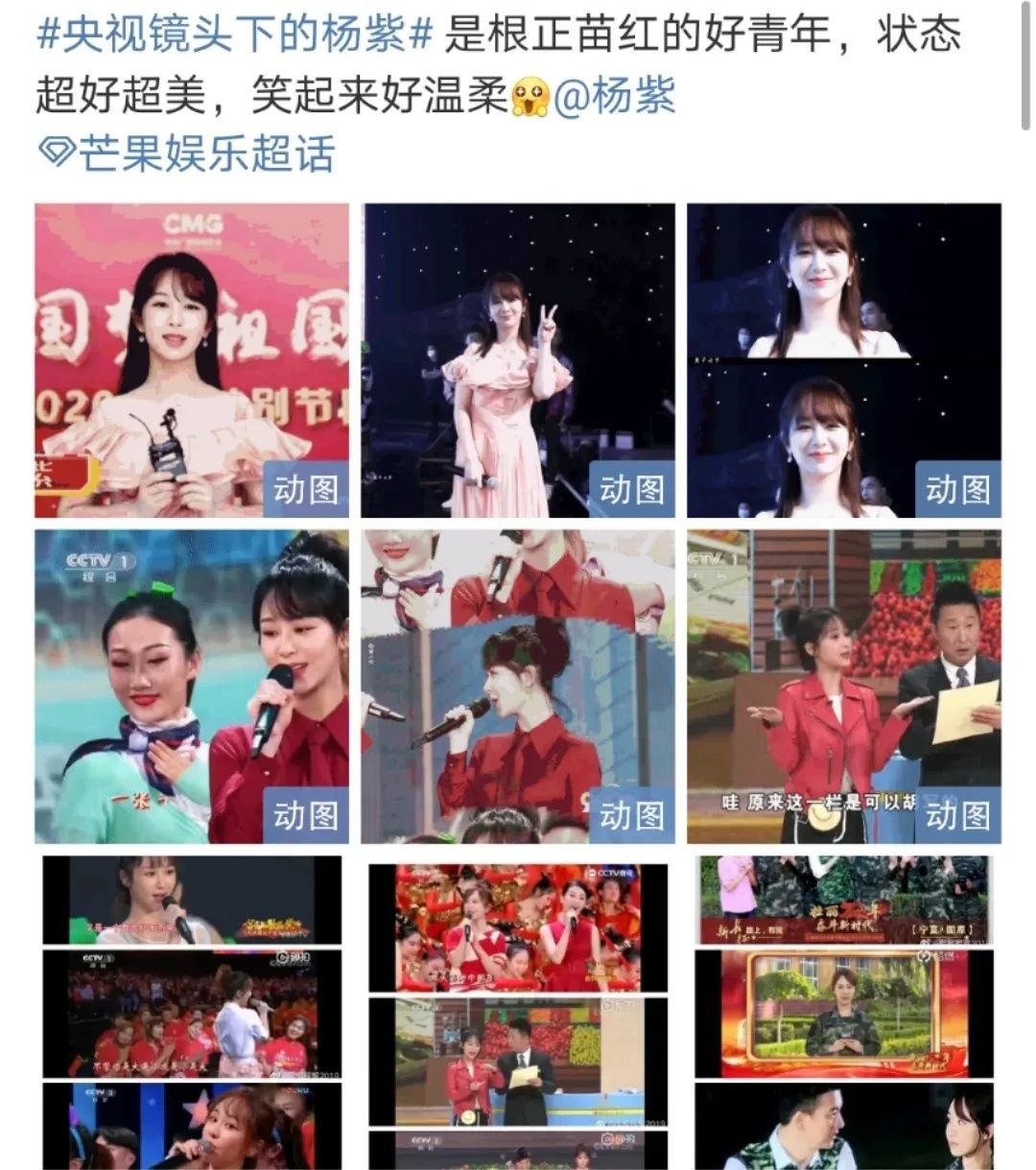This screenshot has height=1170, width=1036.
Task: View the duo-interview bottom-right thumbnail
Action: (x=844, y=1132)
